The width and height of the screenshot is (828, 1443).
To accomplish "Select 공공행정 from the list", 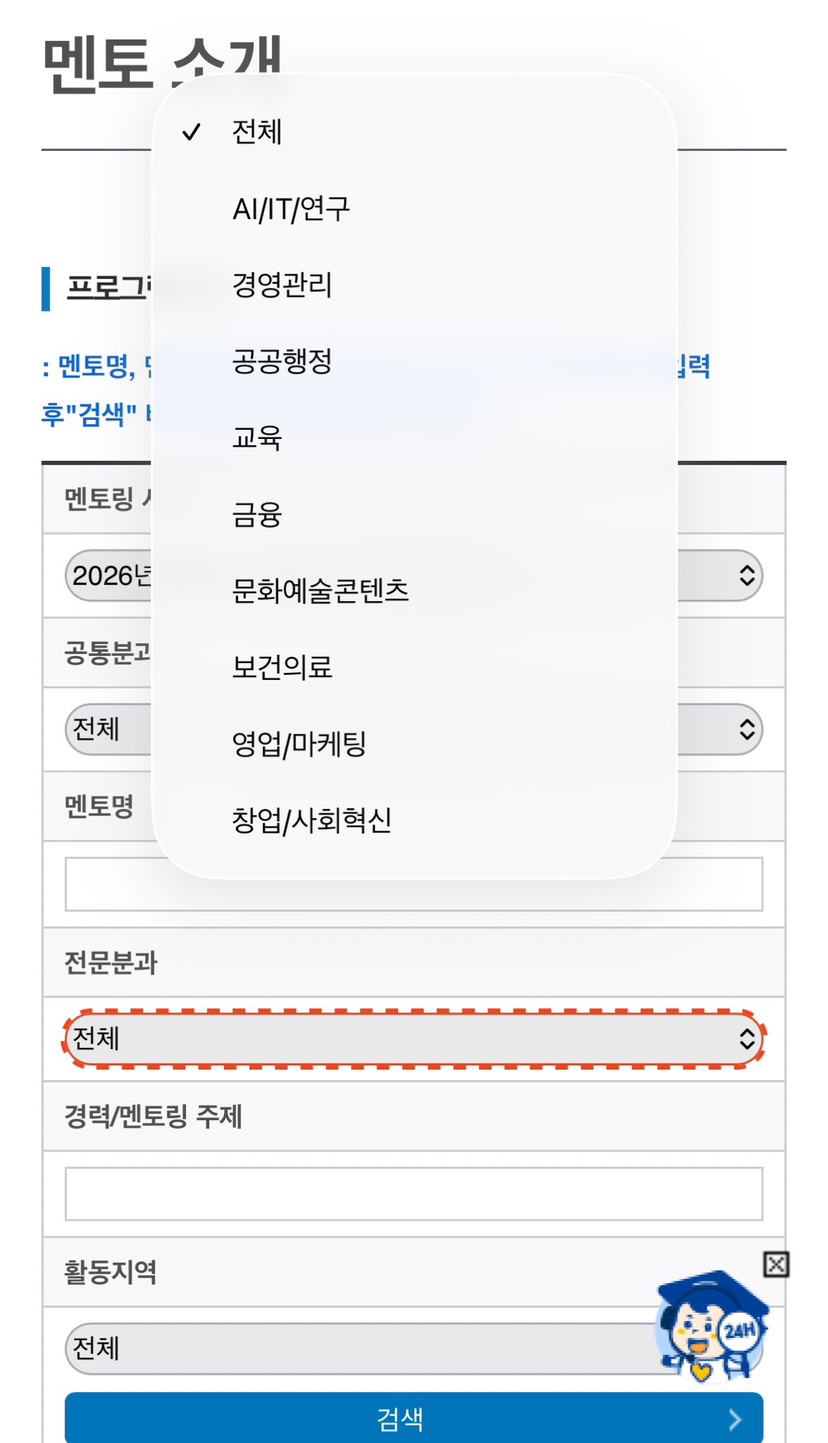I will (x=414, y=362).
